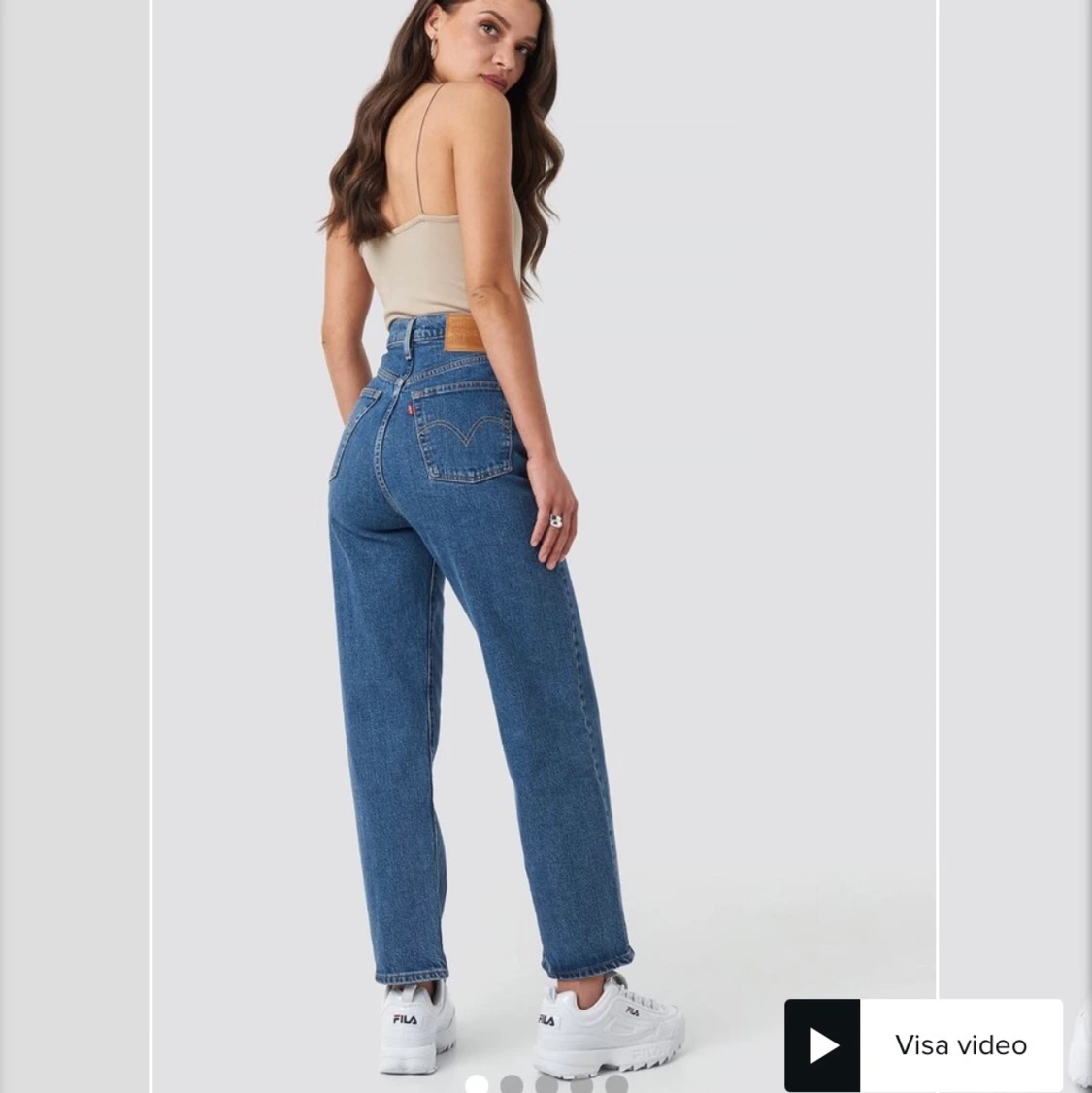Open video with the Visa video label
1092x1093 pixels.
pyautogui.click(x=959, y=1046)
